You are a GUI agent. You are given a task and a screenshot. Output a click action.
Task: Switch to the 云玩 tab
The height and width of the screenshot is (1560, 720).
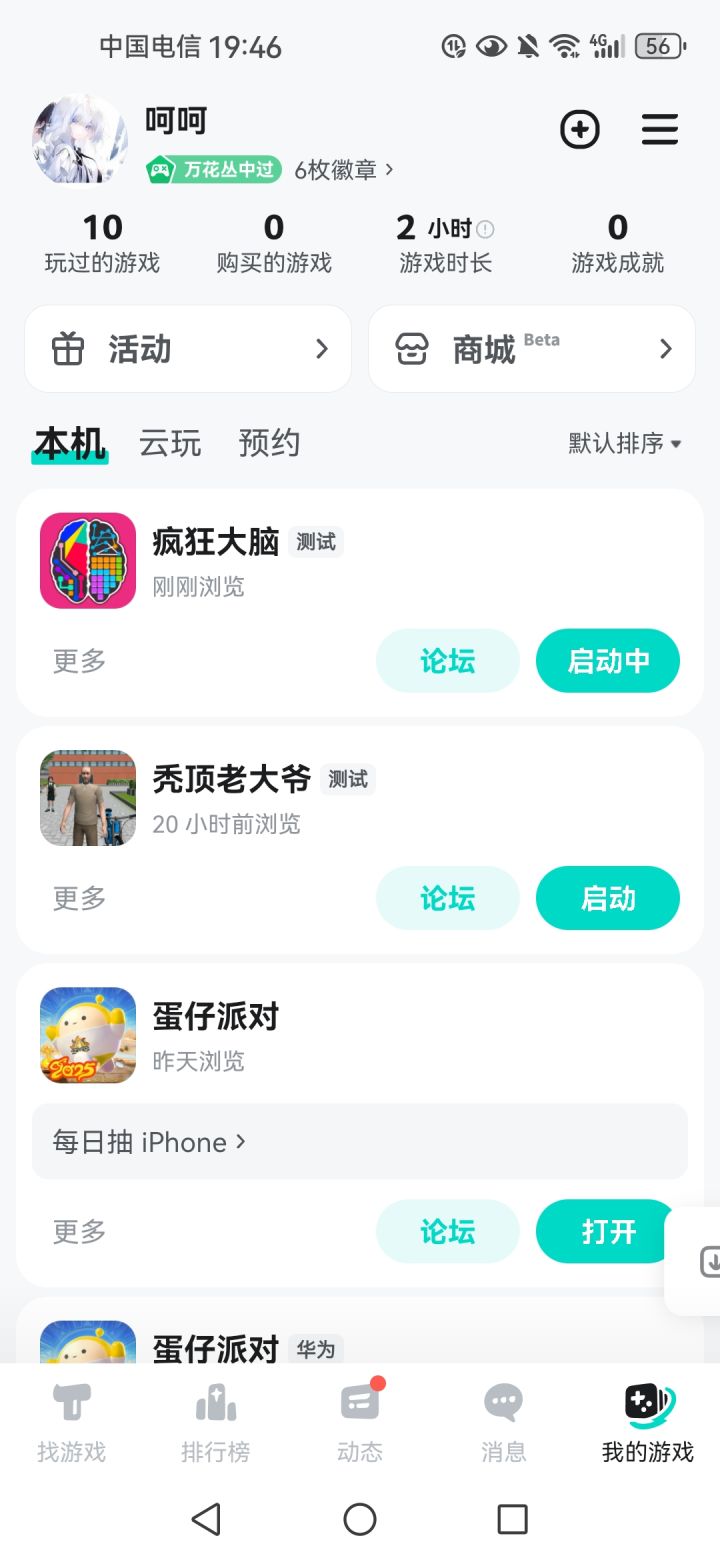(x=170, y=443)
